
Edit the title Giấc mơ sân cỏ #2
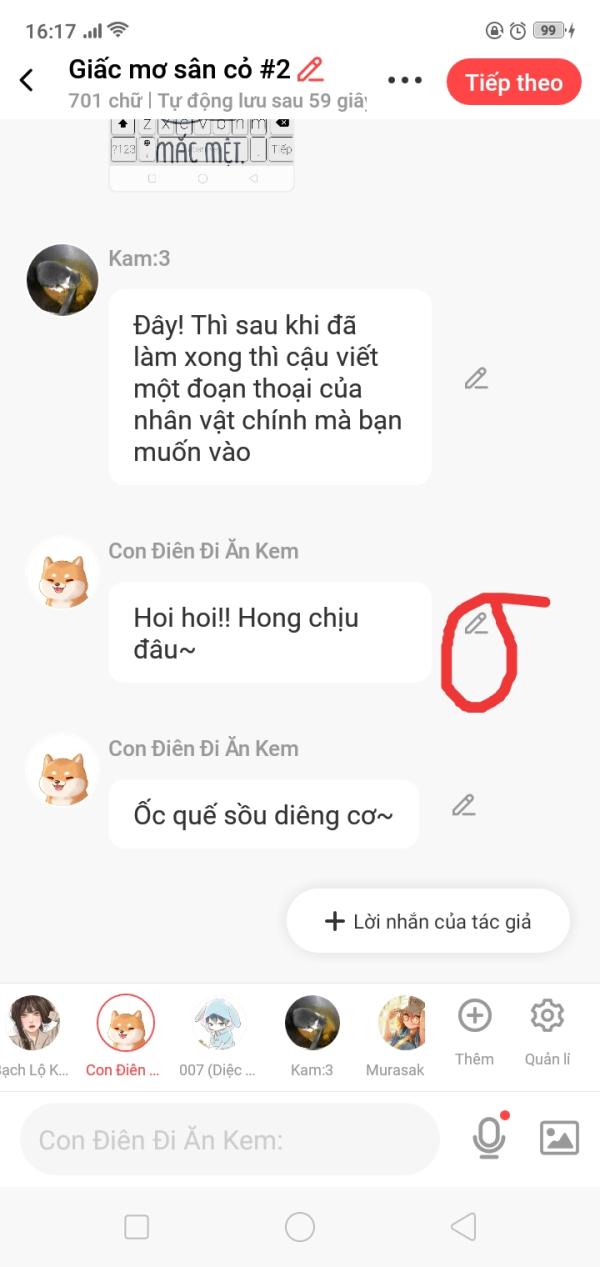pyautogui.click(x=311, y=69)
